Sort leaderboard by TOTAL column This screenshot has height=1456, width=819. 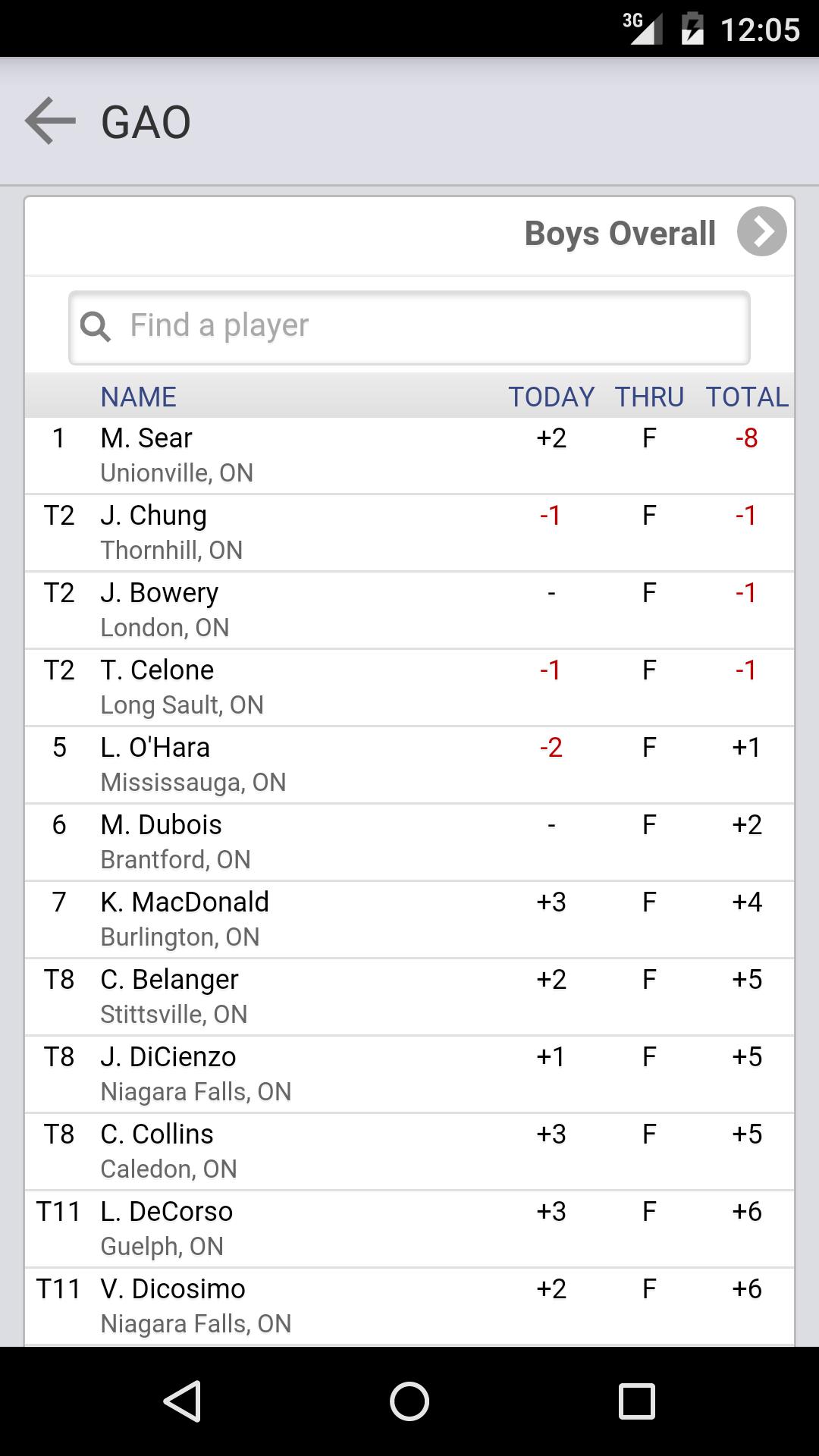pyautogui.click(x=747, y=397)
